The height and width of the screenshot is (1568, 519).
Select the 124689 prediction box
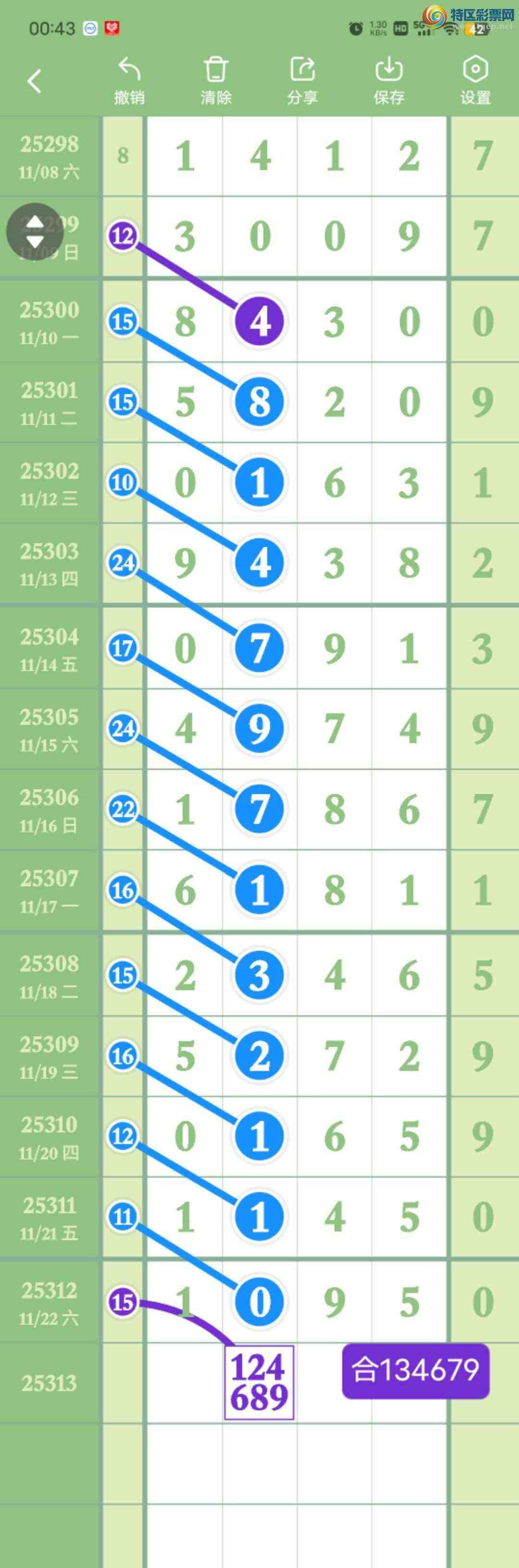pyautogui.click(x=259, y=1382)
